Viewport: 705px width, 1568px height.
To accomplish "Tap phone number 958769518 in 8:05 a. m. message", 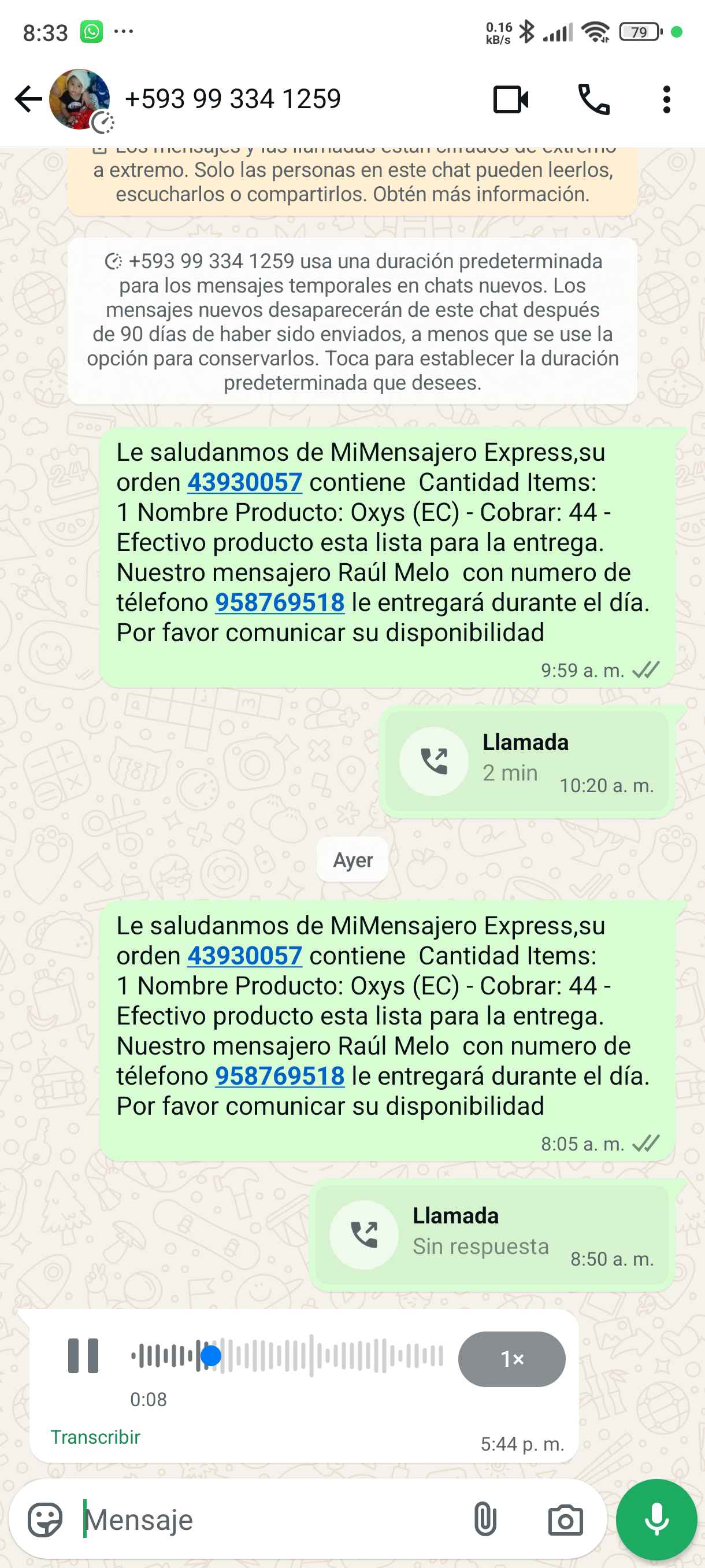I will tap(280, 1076).
